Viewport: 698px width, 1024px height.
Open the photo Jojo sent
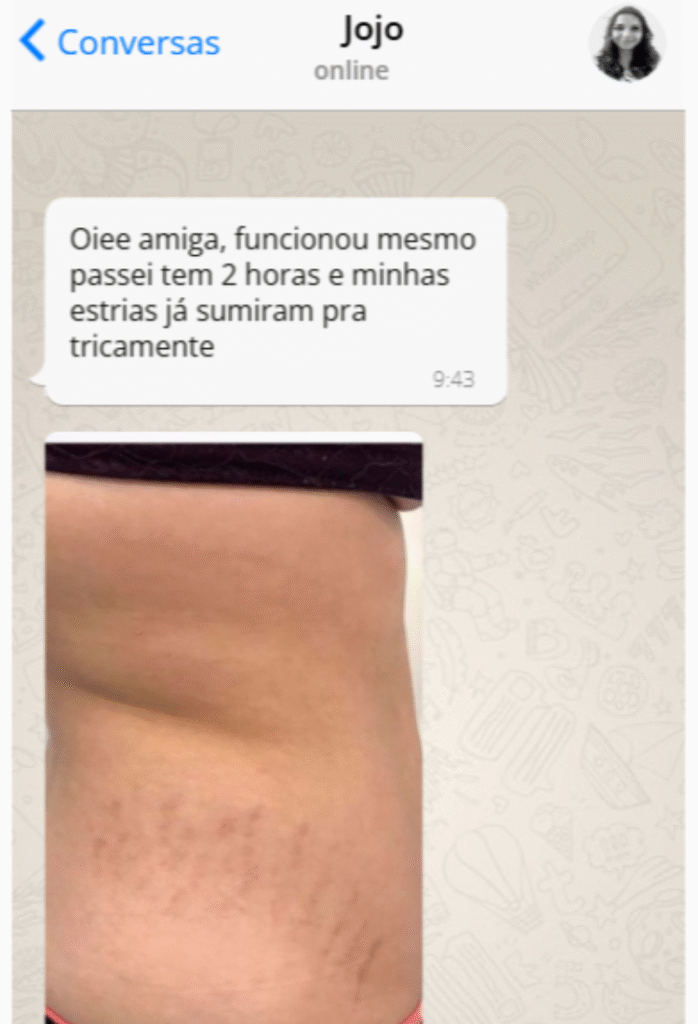tap(233, 728)
